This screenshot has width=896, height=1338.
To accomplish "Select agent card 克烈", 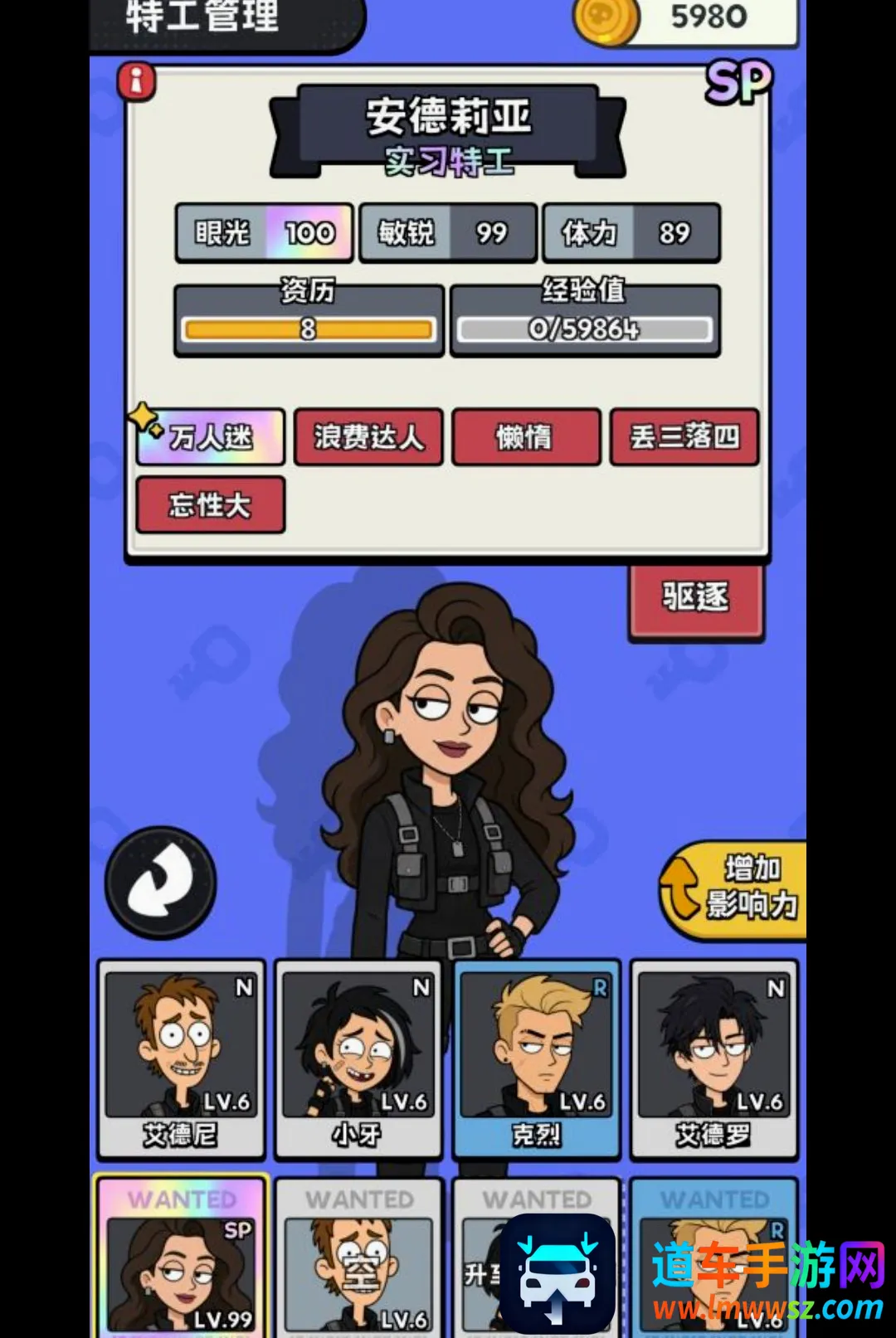I will point(537,1058).
